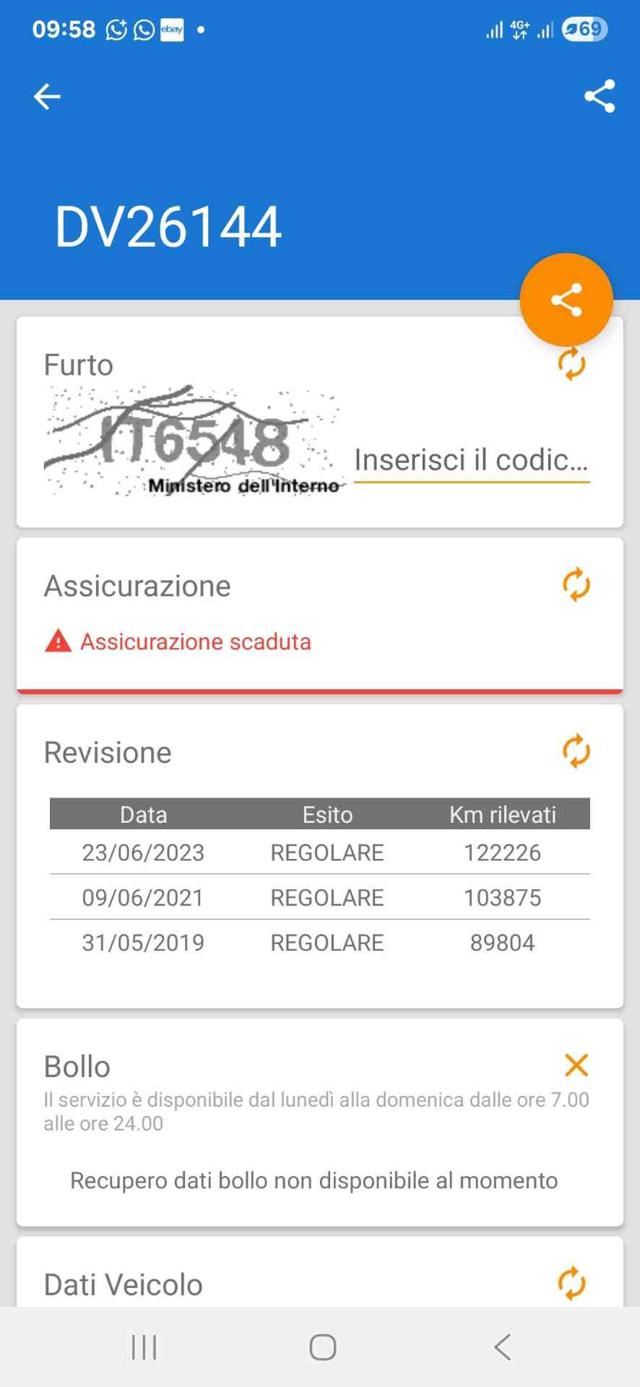Refresh the Furto captcha

click(572, 364)
